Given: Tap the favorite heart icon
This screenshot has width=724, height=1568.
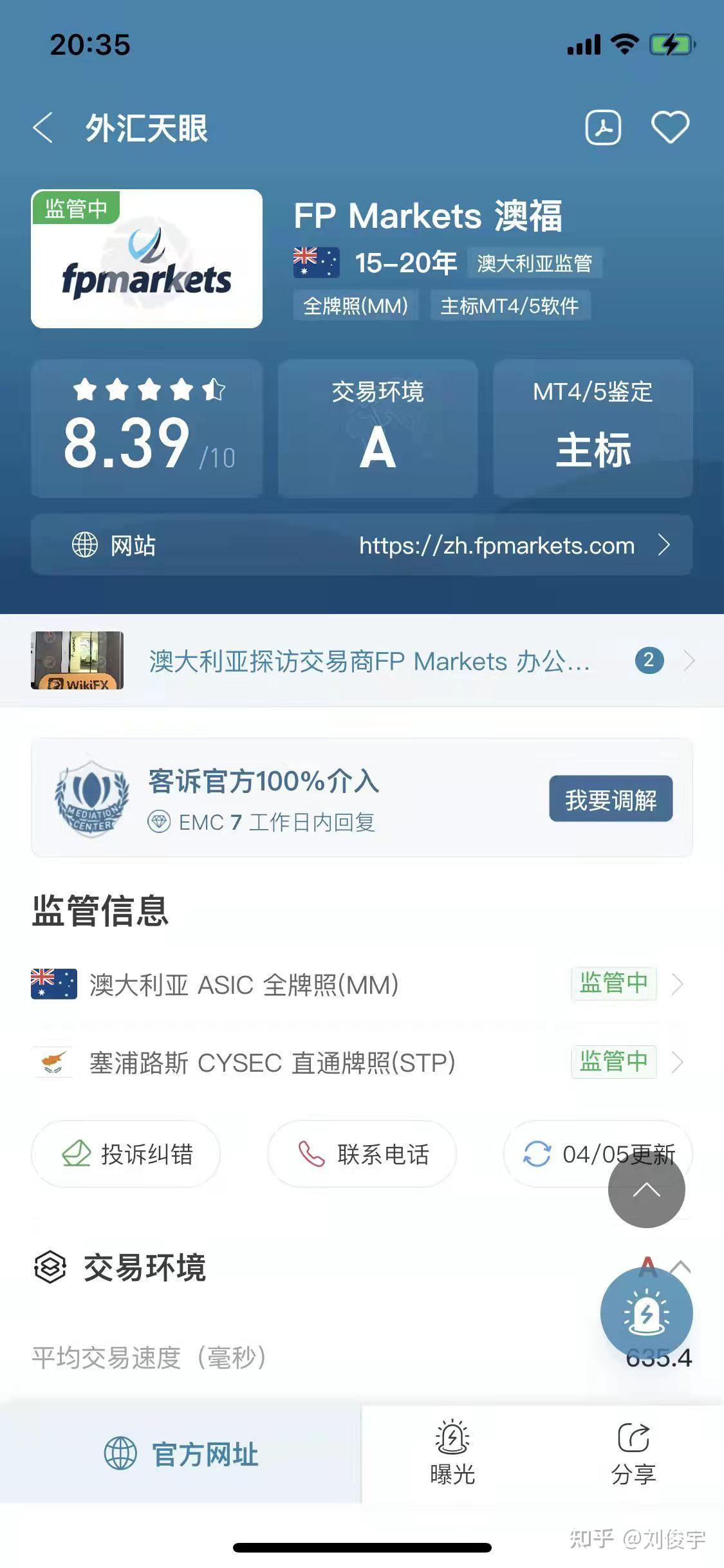Looking at the screenshot, I should click(x=670, y=127).
